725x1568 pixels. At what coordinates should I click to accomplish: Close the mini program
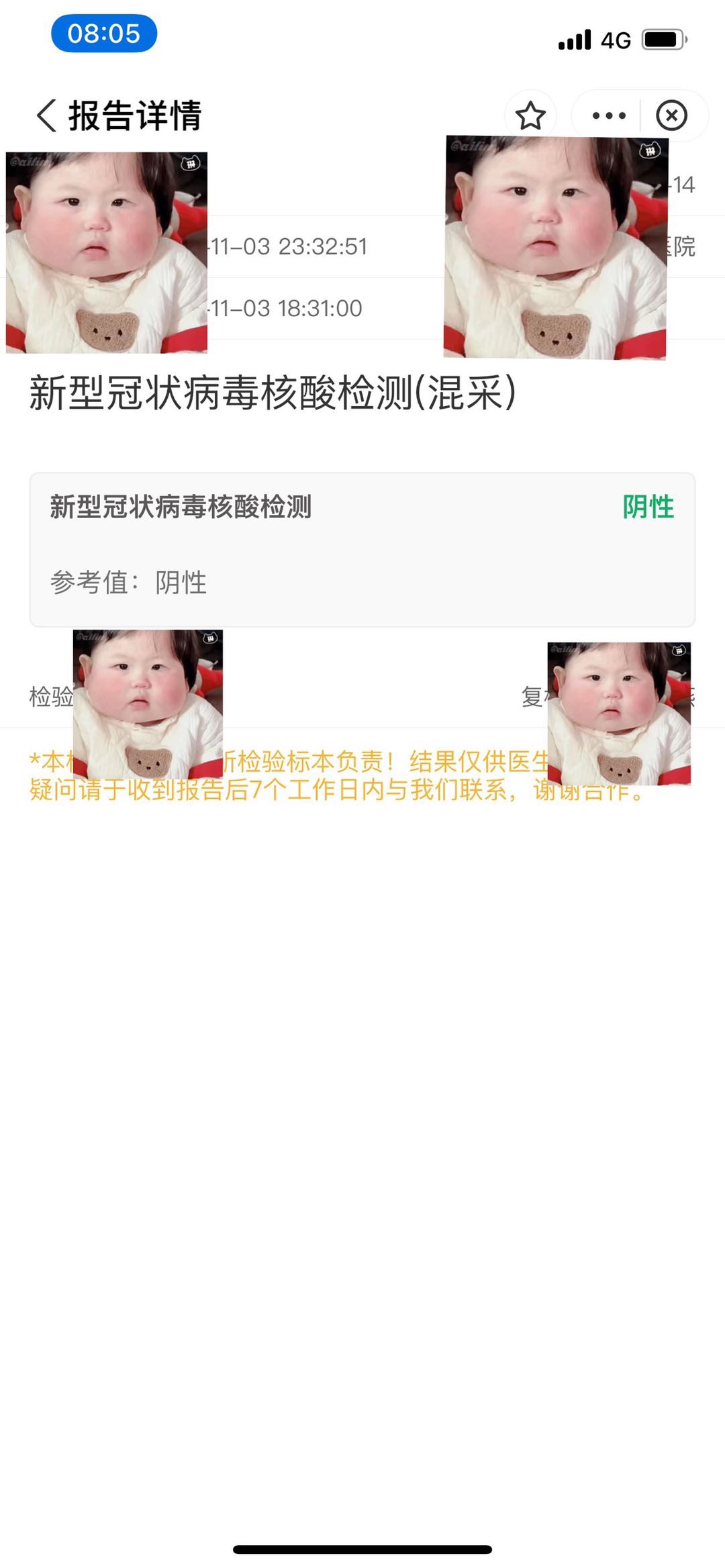(671, 115)
